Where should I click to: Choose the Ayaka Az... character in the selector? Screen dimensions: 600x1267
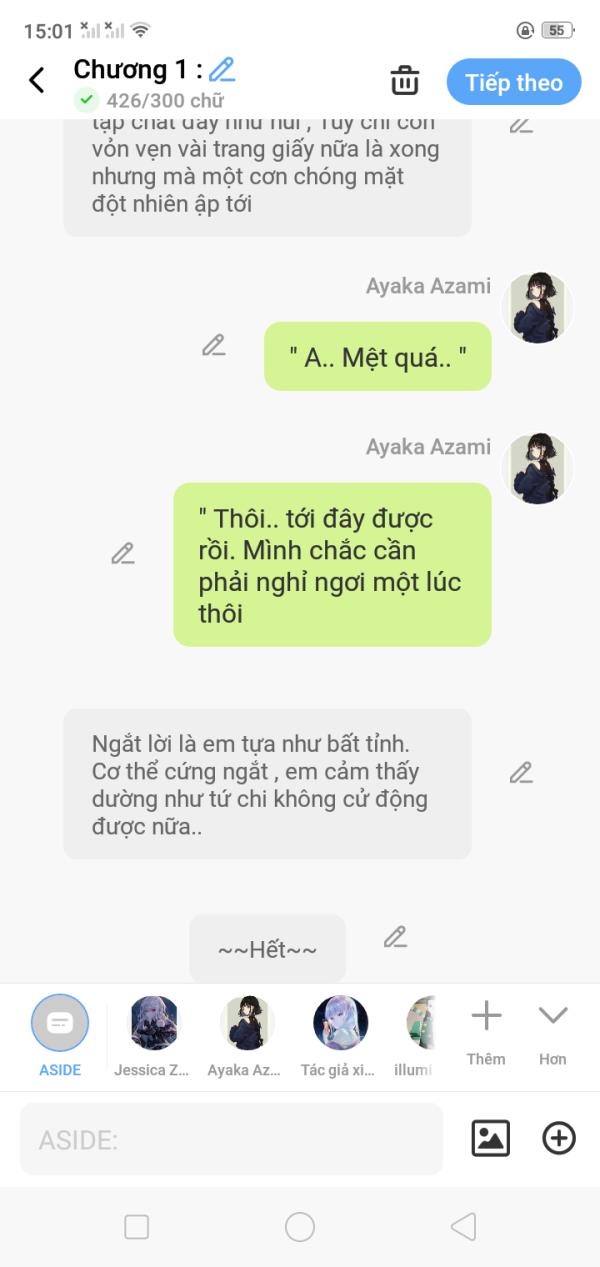point(246,1035)
